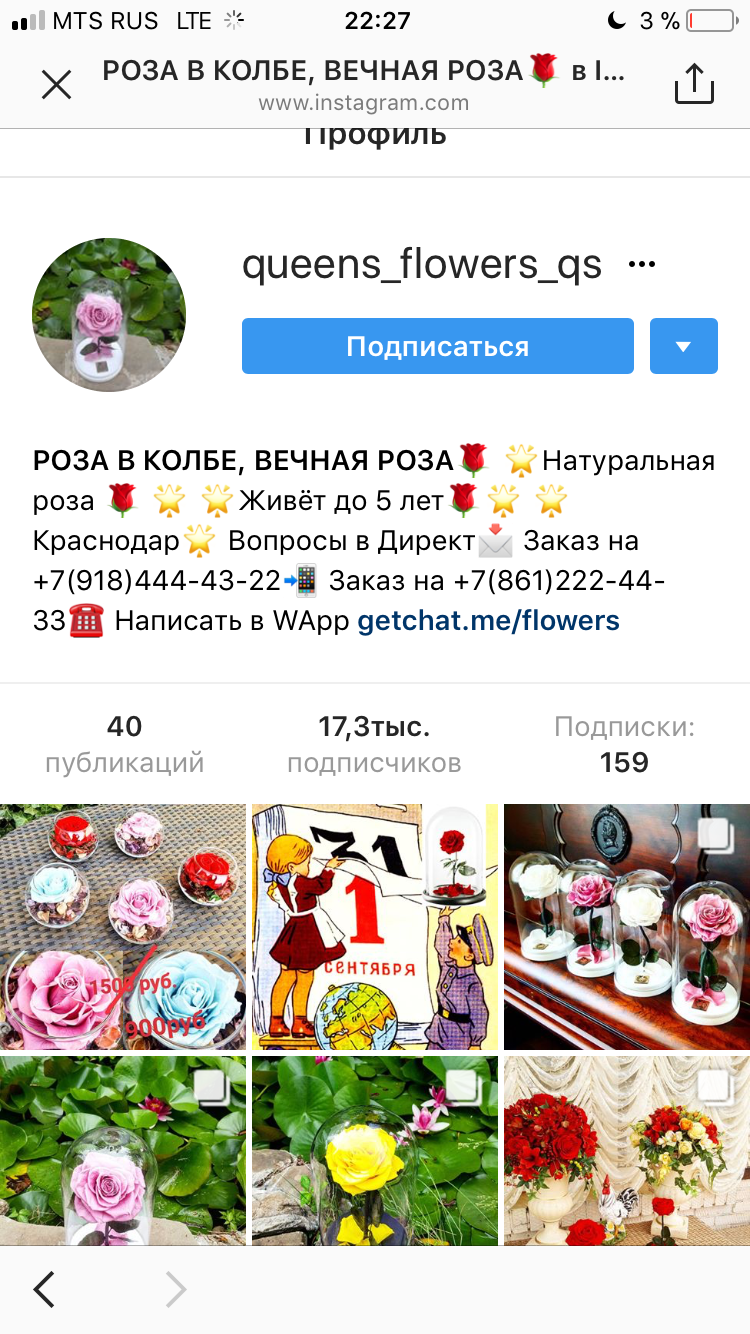Image resolution: width=750 pixels, height=1334 pixels.
Task: Tap the Подписаться button
Action: tap(437, 346)
